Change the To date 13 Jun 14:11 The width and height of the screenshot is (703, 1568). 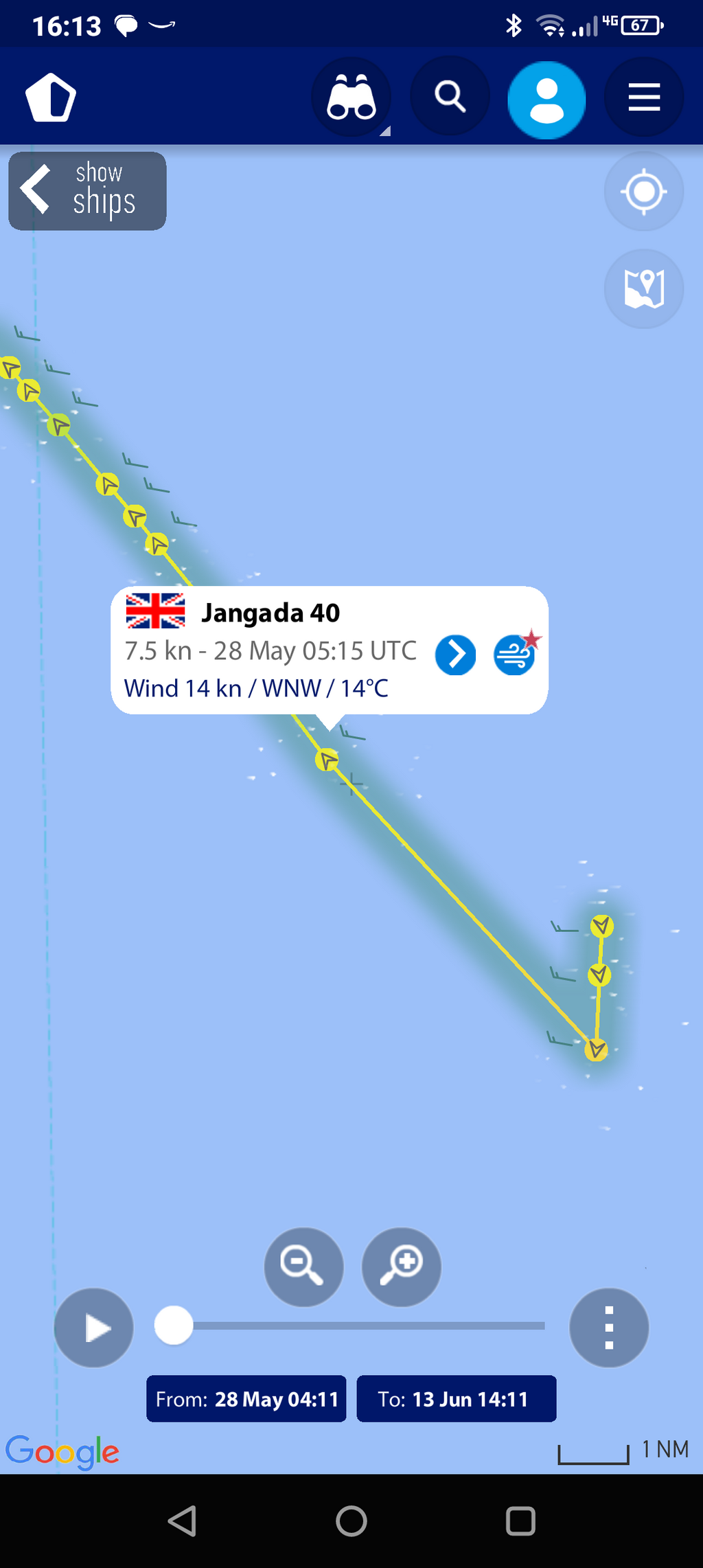point(457,1398)
